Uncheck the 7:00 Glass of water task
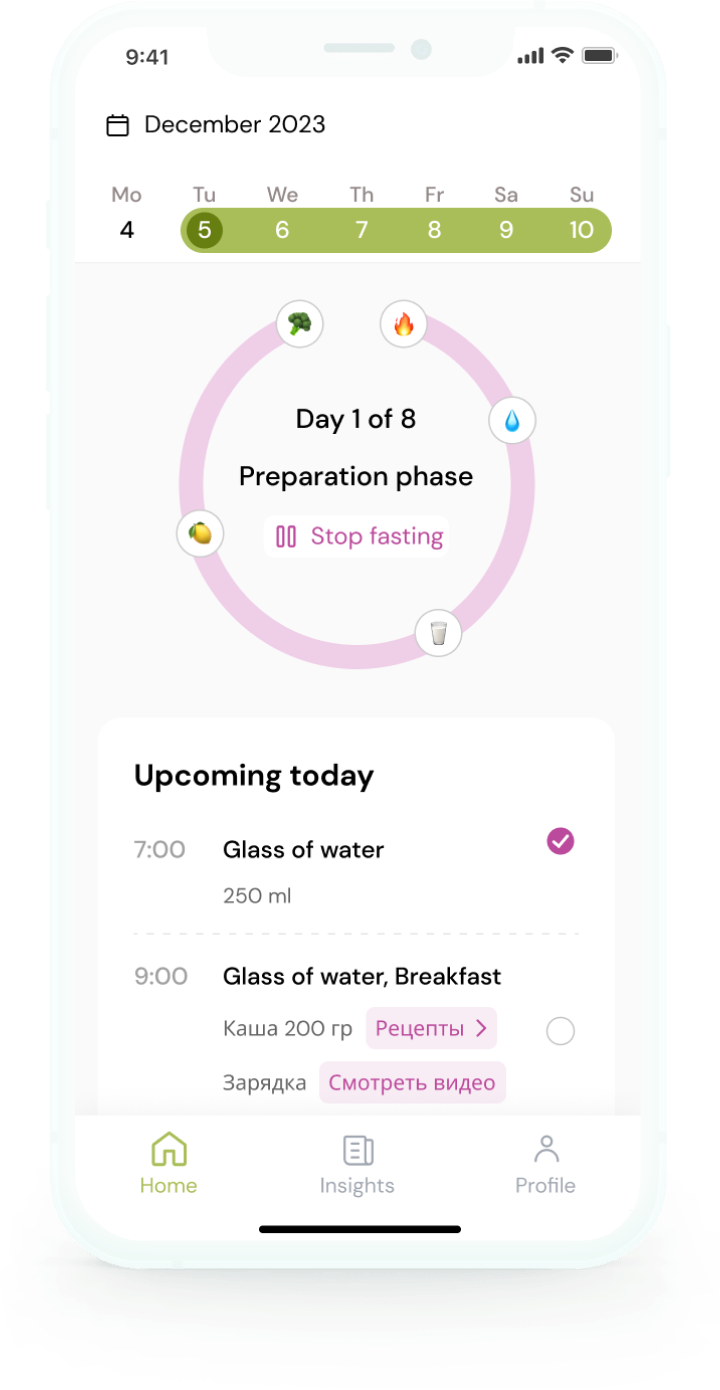This screenshot has height=1390, width=720. pyautogui.click(x=560, y=842)
